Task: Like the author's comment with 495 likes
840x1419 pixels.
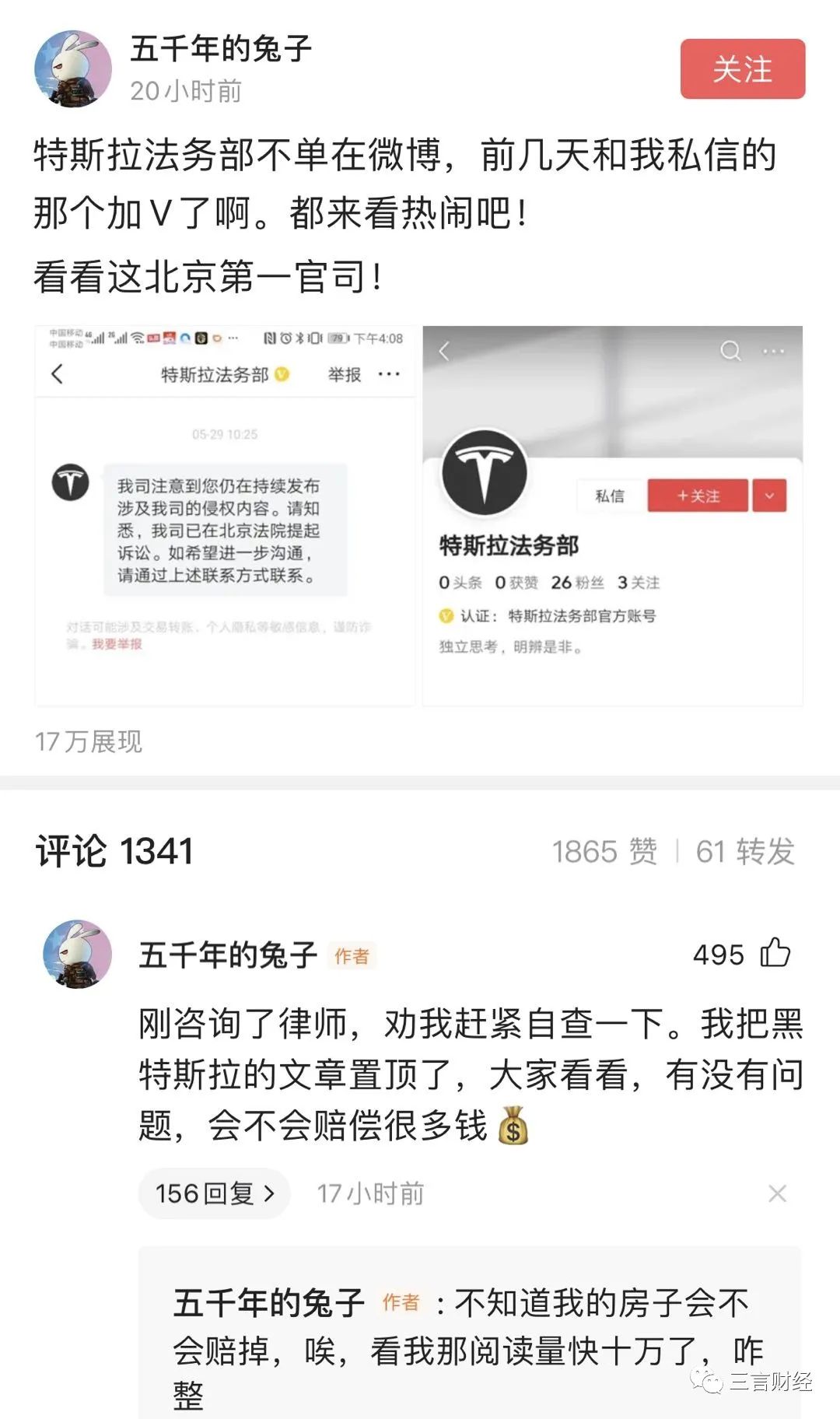Action: 775,954
